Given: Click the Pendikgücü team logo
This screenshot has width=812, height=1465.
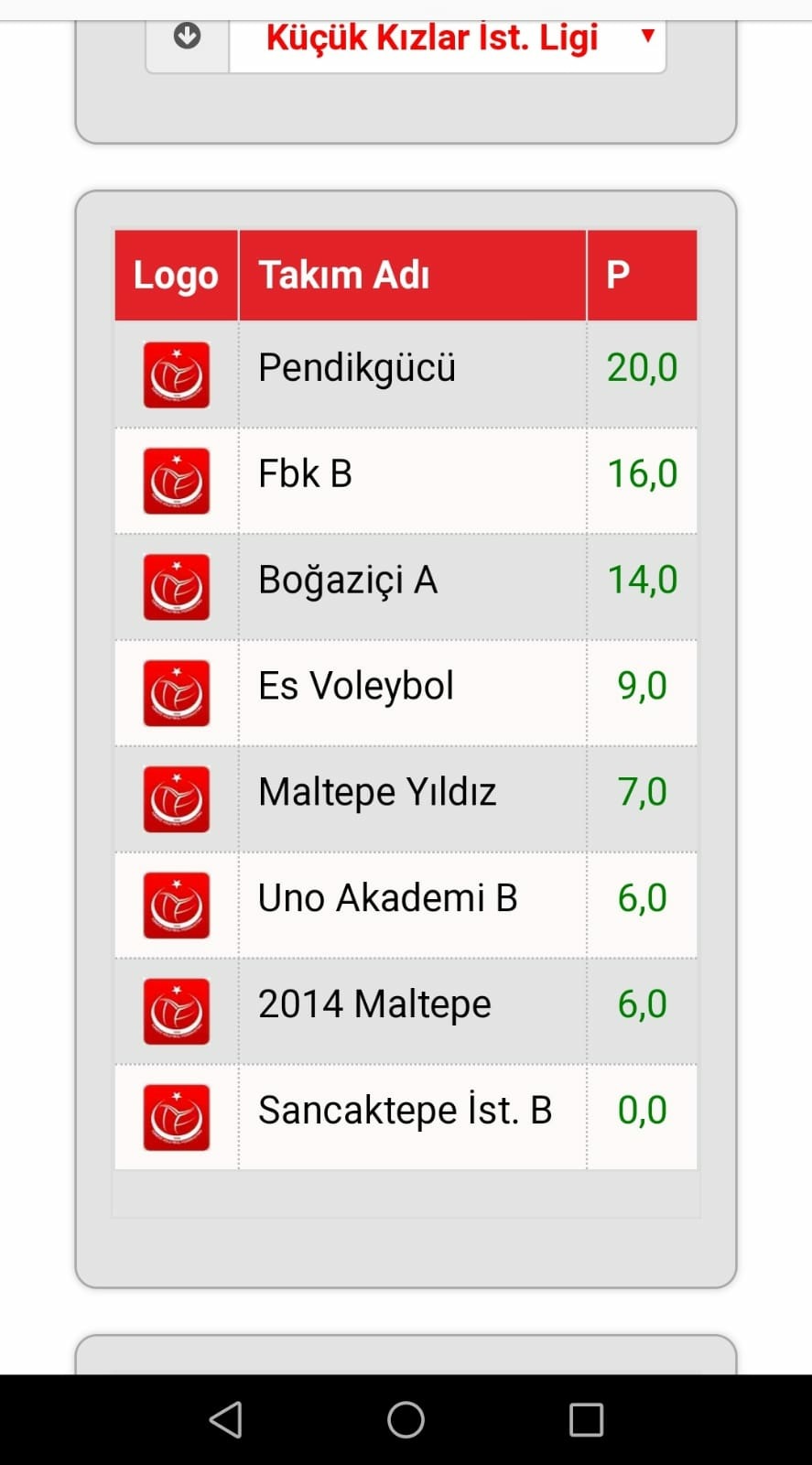Looking at the screenshot, I should point(176,374).
